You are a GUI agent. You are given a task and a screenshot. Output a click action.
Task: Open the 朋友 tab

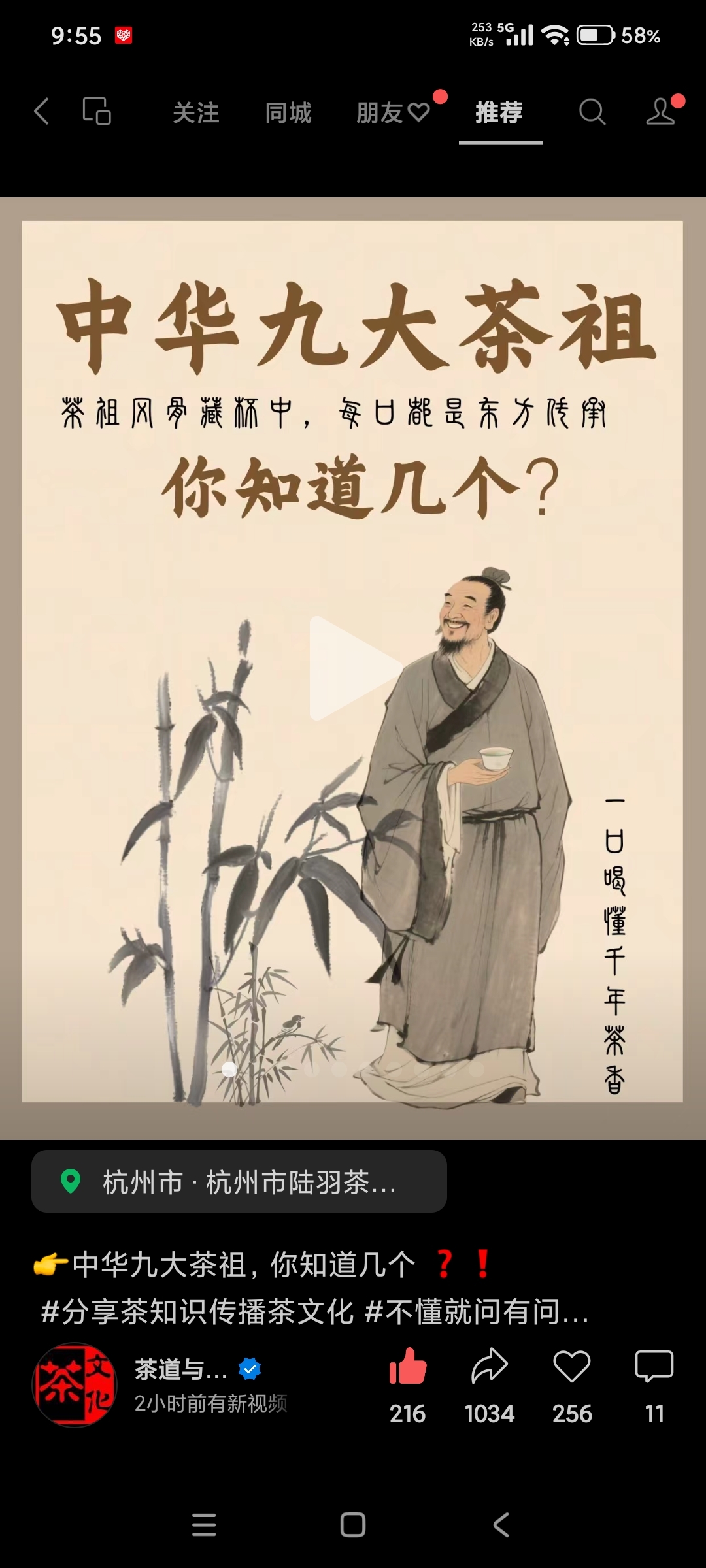[x=392, y=113]
